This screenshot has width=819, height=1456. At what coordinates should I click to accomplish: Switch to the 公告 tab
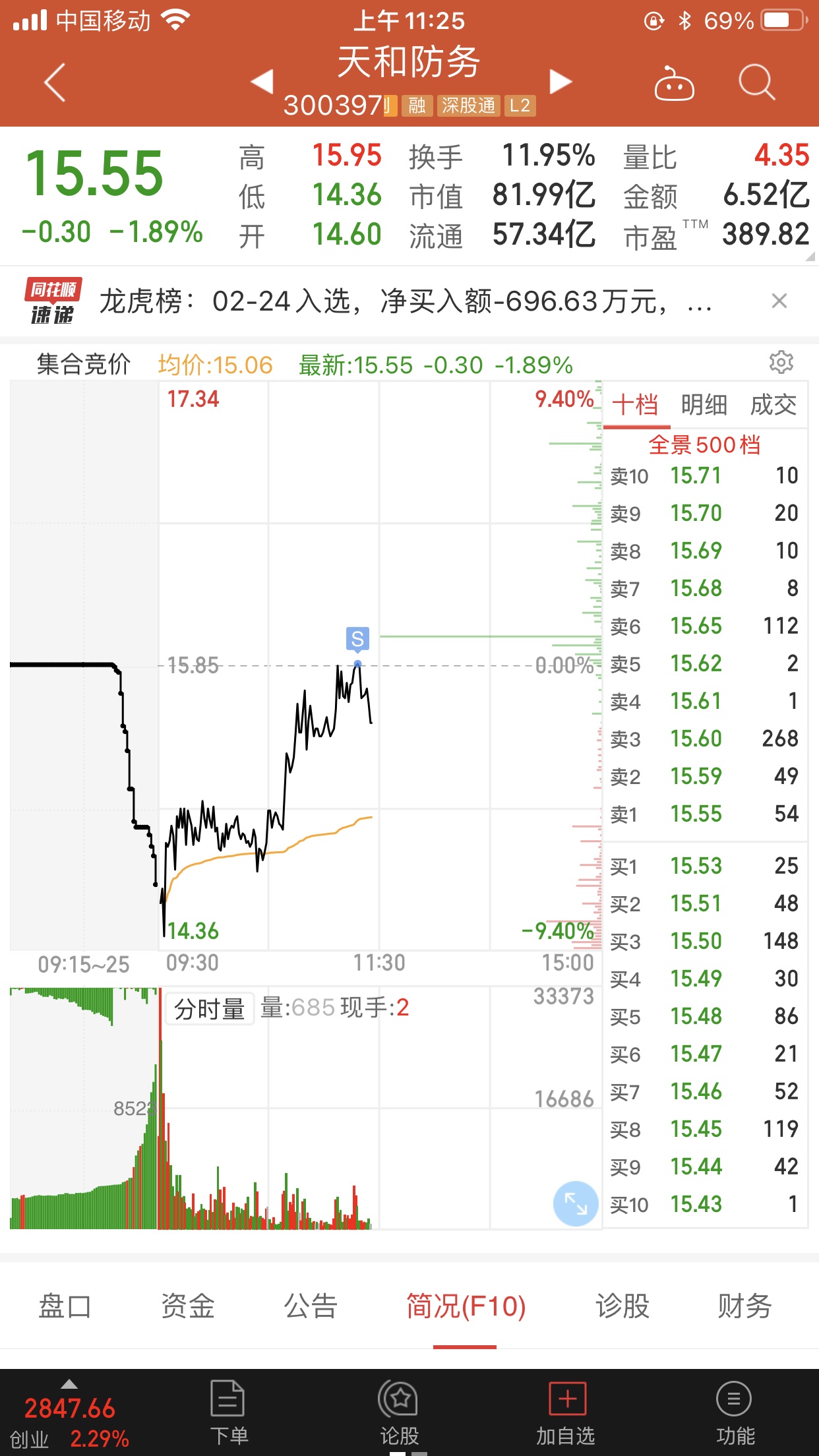[x=311, y=1306]
